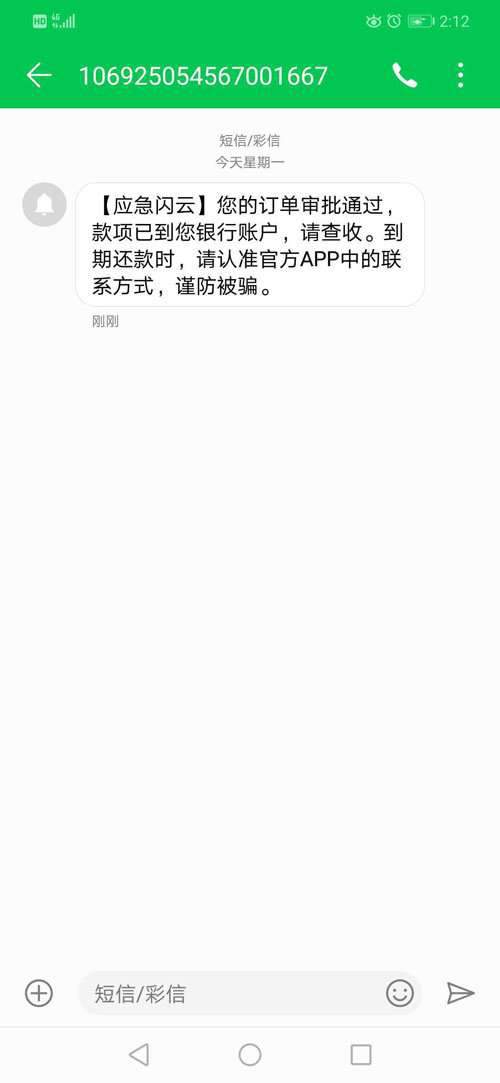
Task: Open the emoji smiley picker
Action: click(x=400, y=993)
